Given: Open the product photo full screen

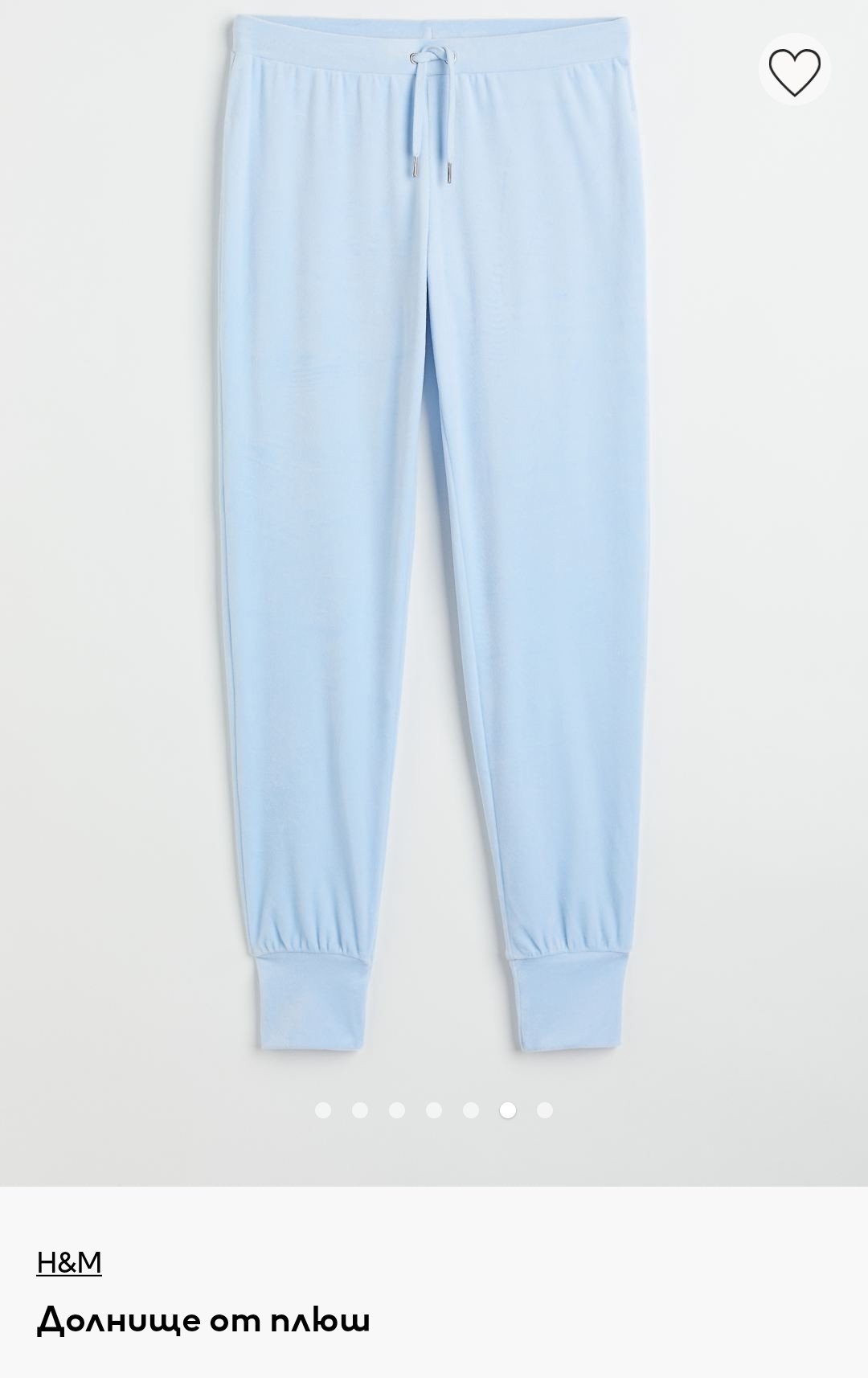Looking at the screenshot, I should [434, 563].
